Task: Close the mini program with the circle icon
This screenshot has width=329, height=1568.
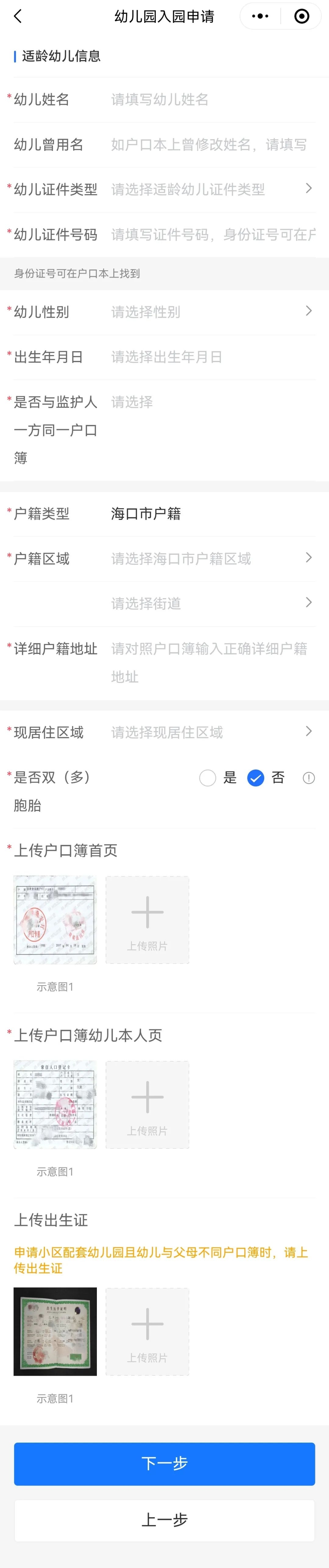Action: click(301, 16)
